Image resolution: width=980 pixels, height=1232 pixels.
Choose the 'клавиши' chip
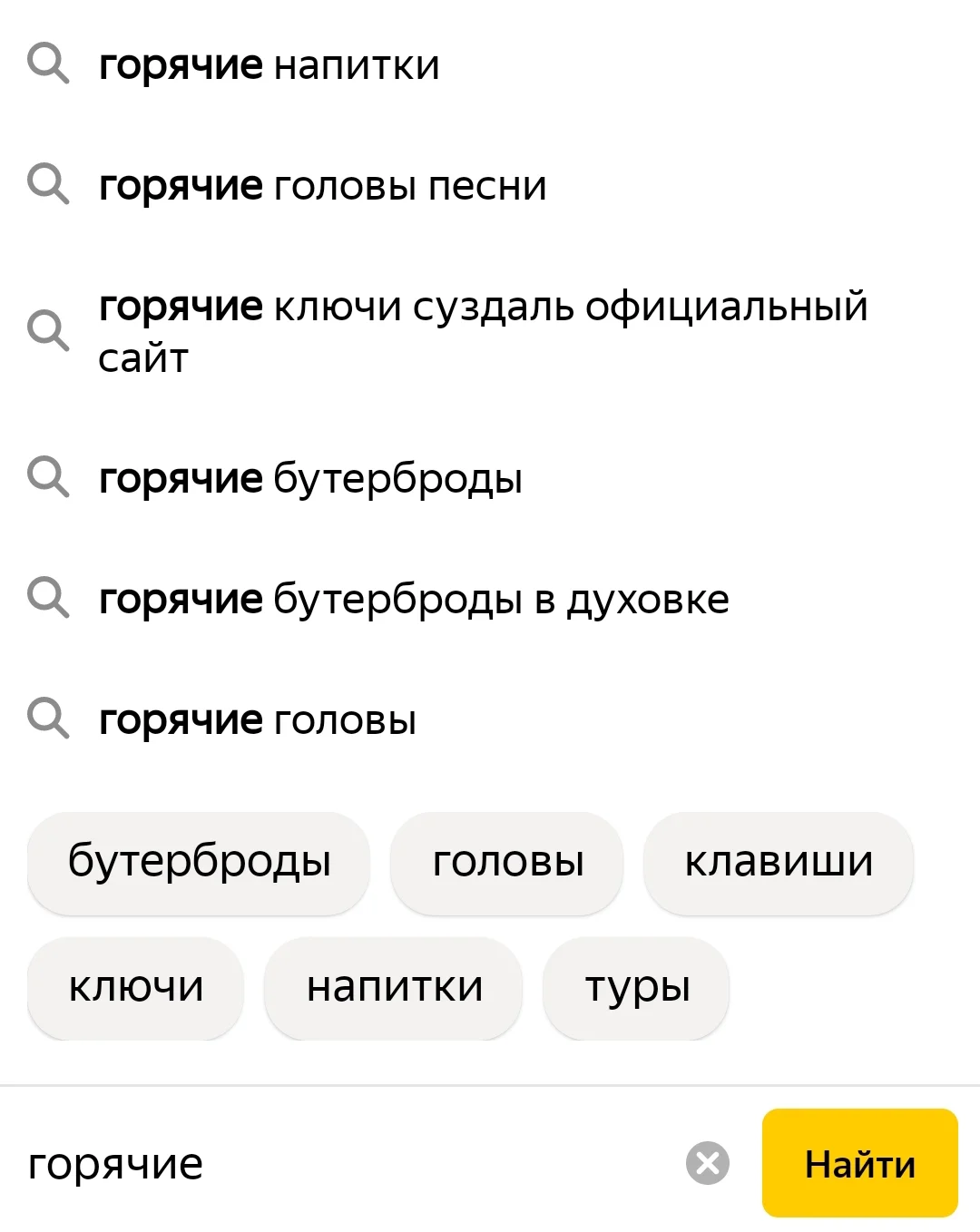(x=779, y=862)
